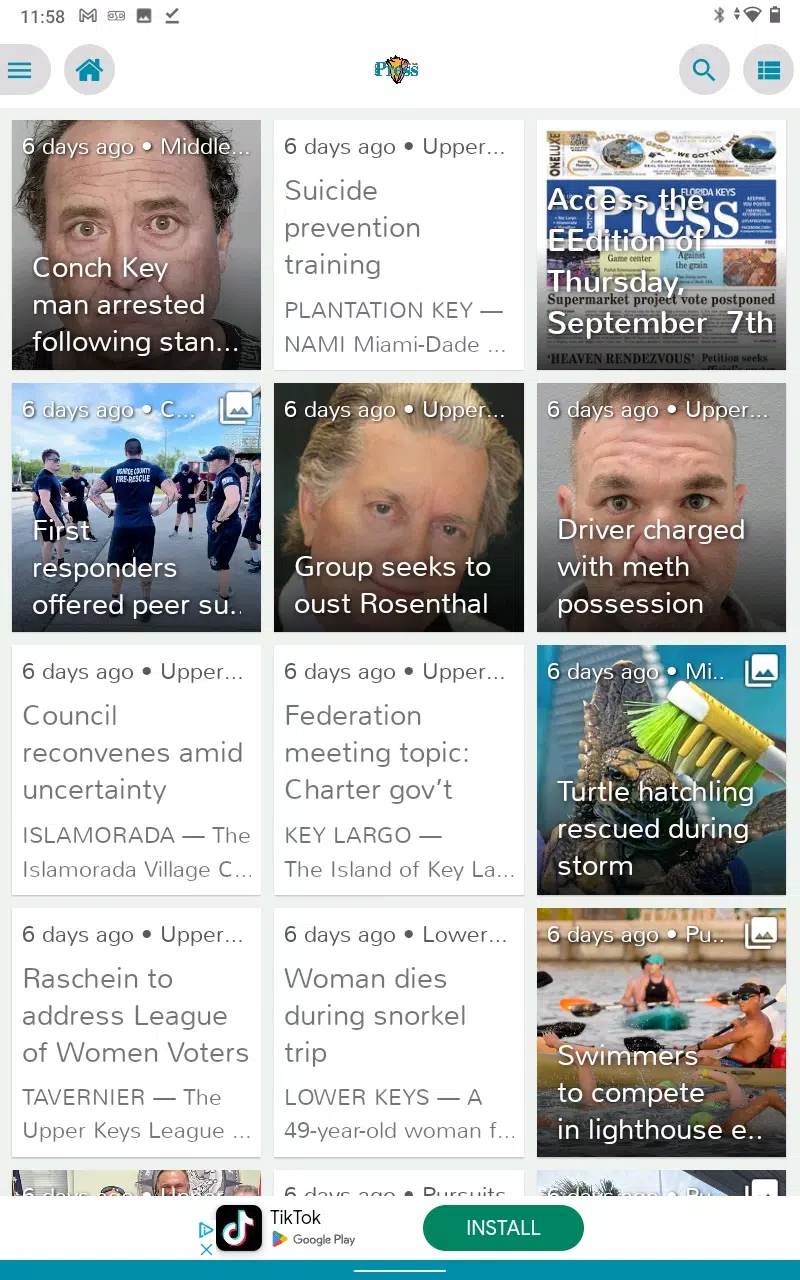Viewport: 800px width, 1280px height.
Task: View the Group seeks to oust Rosenthal article
Action: point(398,508)
